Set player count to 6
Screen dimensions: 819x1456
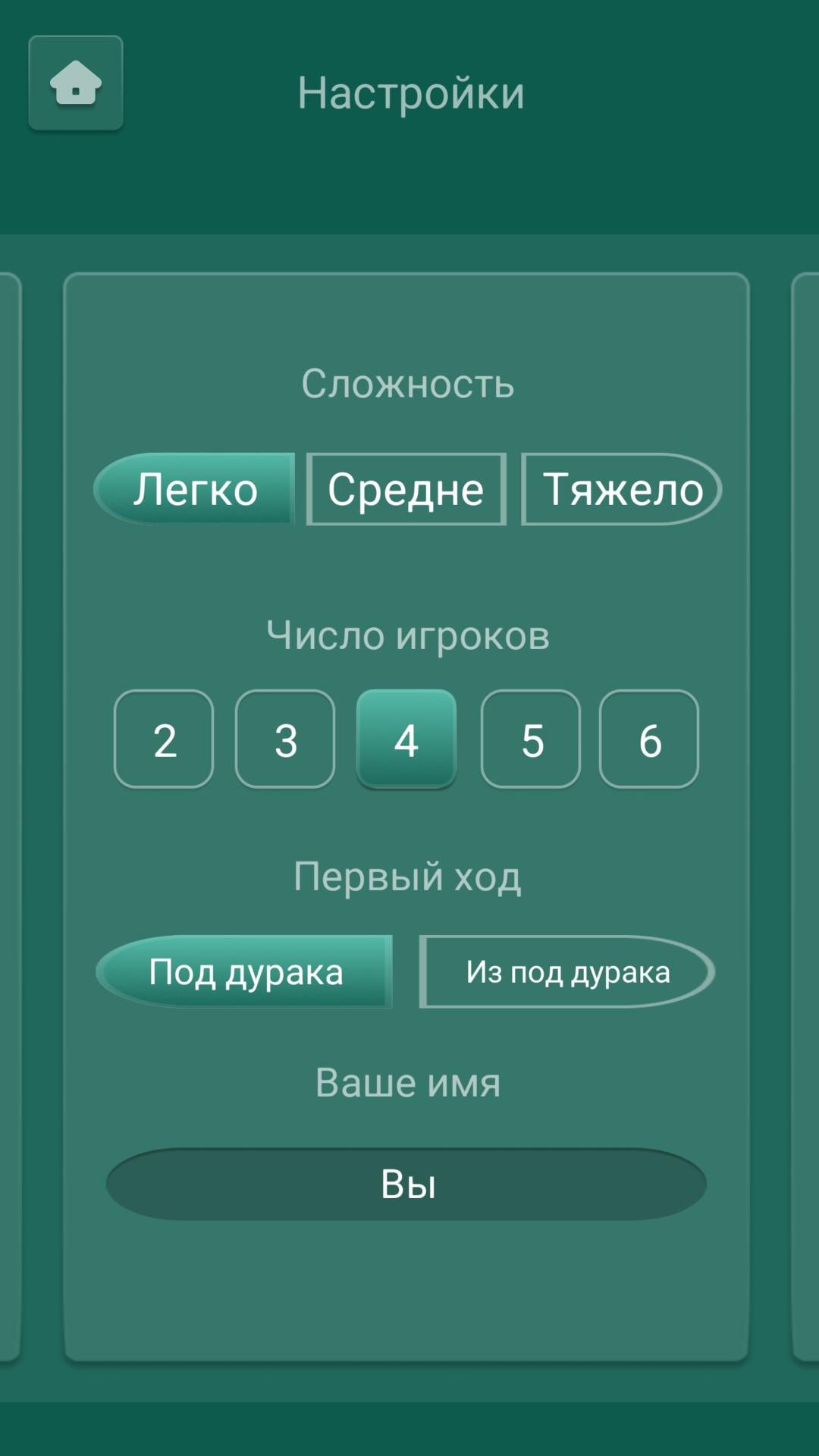[x=649, y=739]
